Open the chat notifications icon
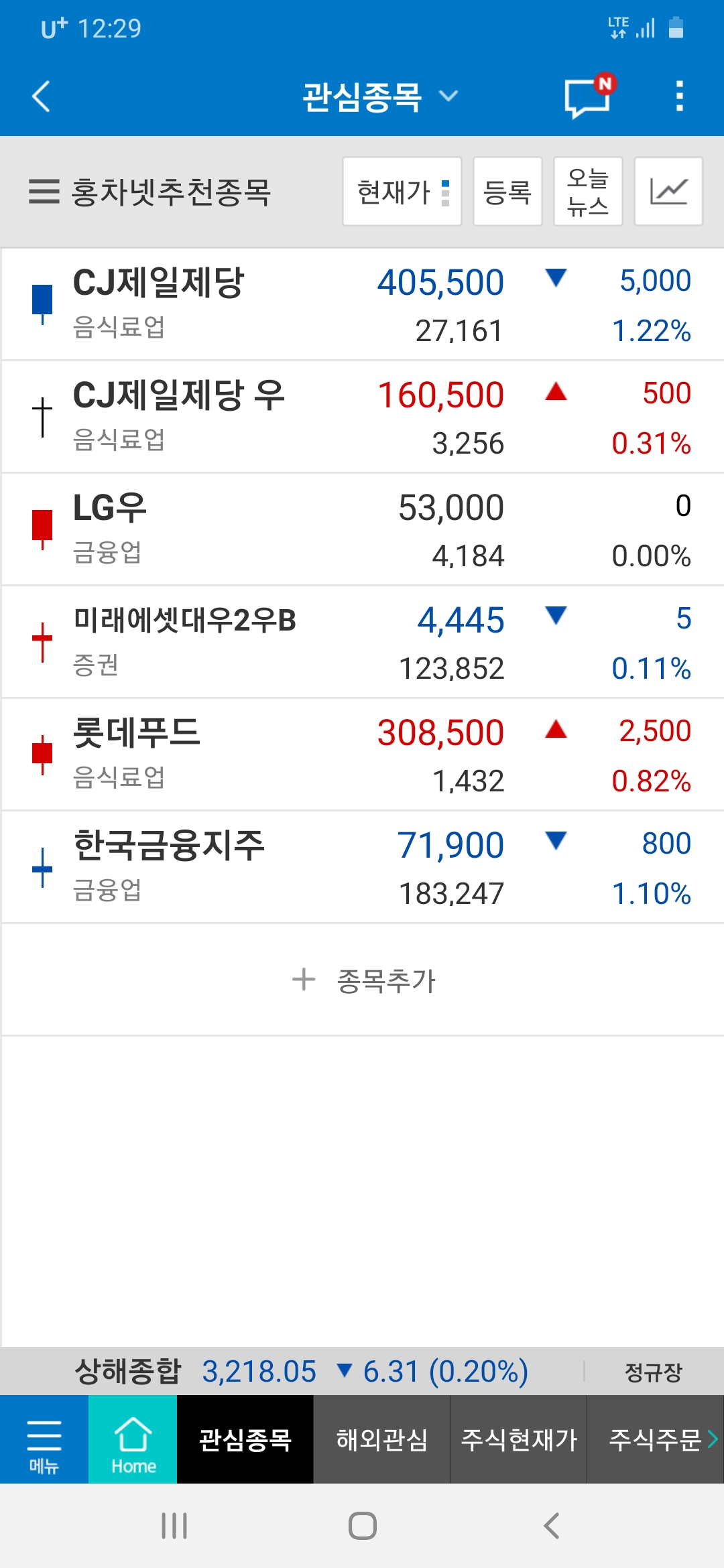724x1568 pixels. click(x=588, y=97)
